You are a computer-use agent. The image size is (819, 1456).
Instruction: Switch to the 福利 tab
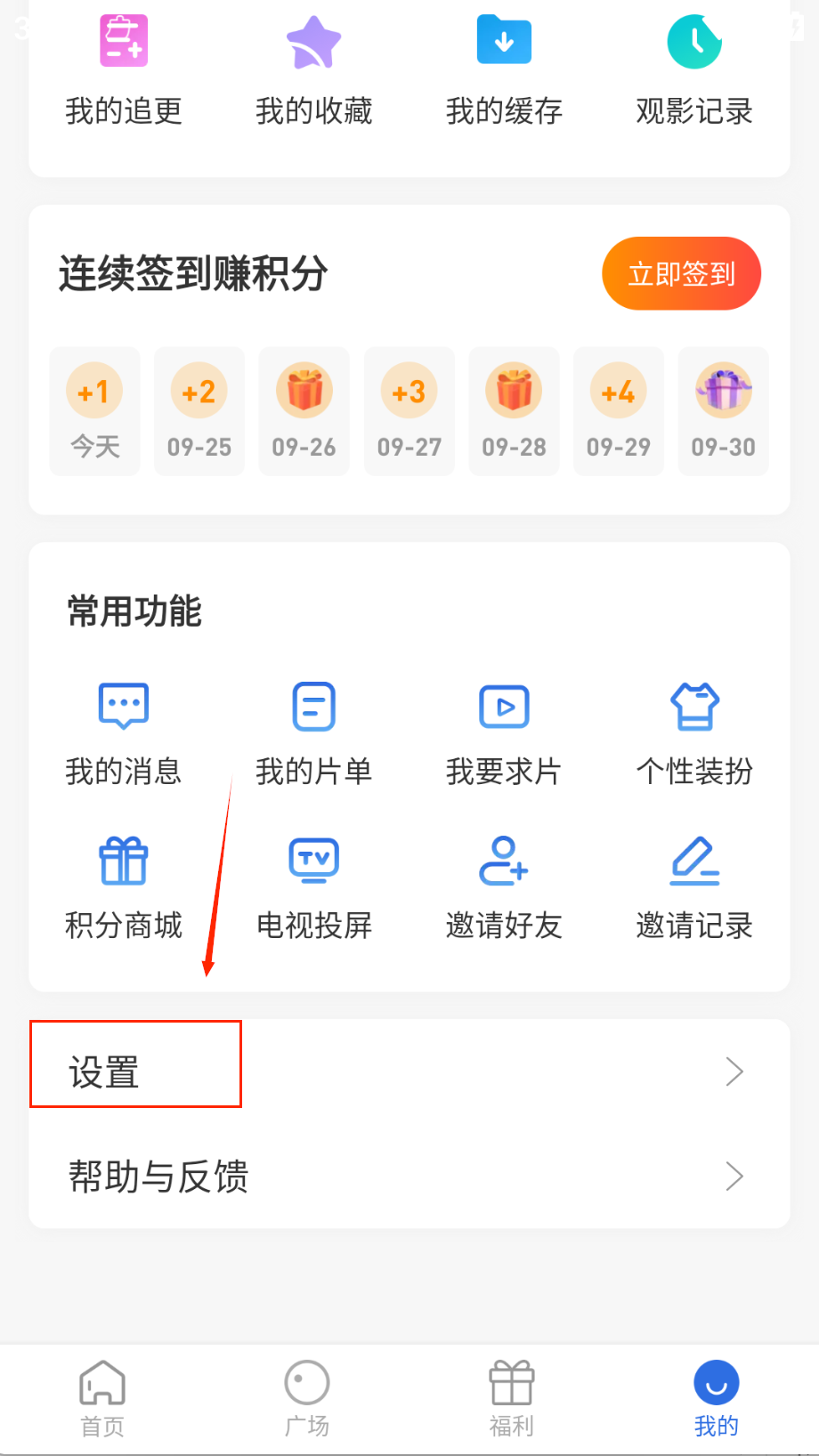[512, 1399]
